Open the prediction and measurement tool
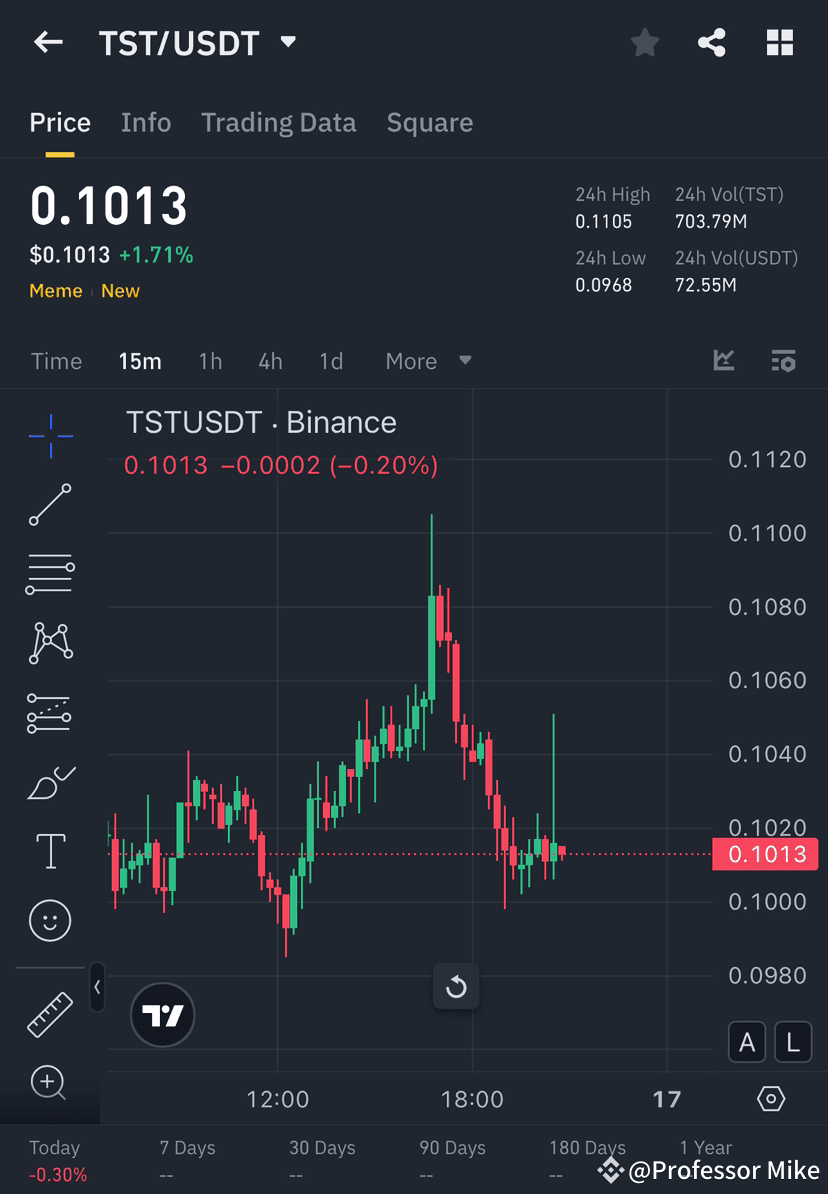Viewport: 828px width, 1194px height. [50, 712]
